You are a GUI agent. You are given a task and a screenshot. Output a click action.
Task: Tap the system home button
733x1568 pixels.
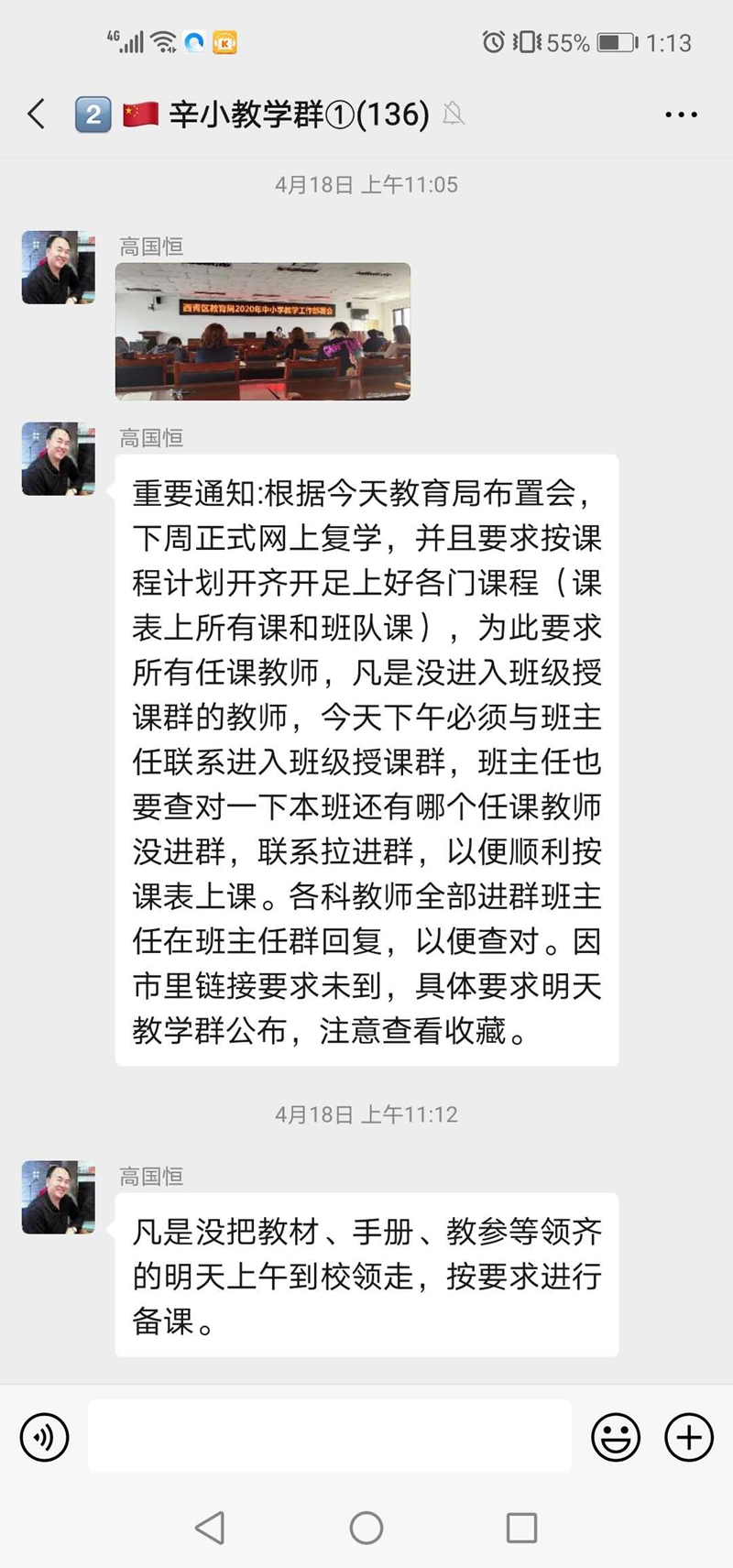click(366, 1528)
